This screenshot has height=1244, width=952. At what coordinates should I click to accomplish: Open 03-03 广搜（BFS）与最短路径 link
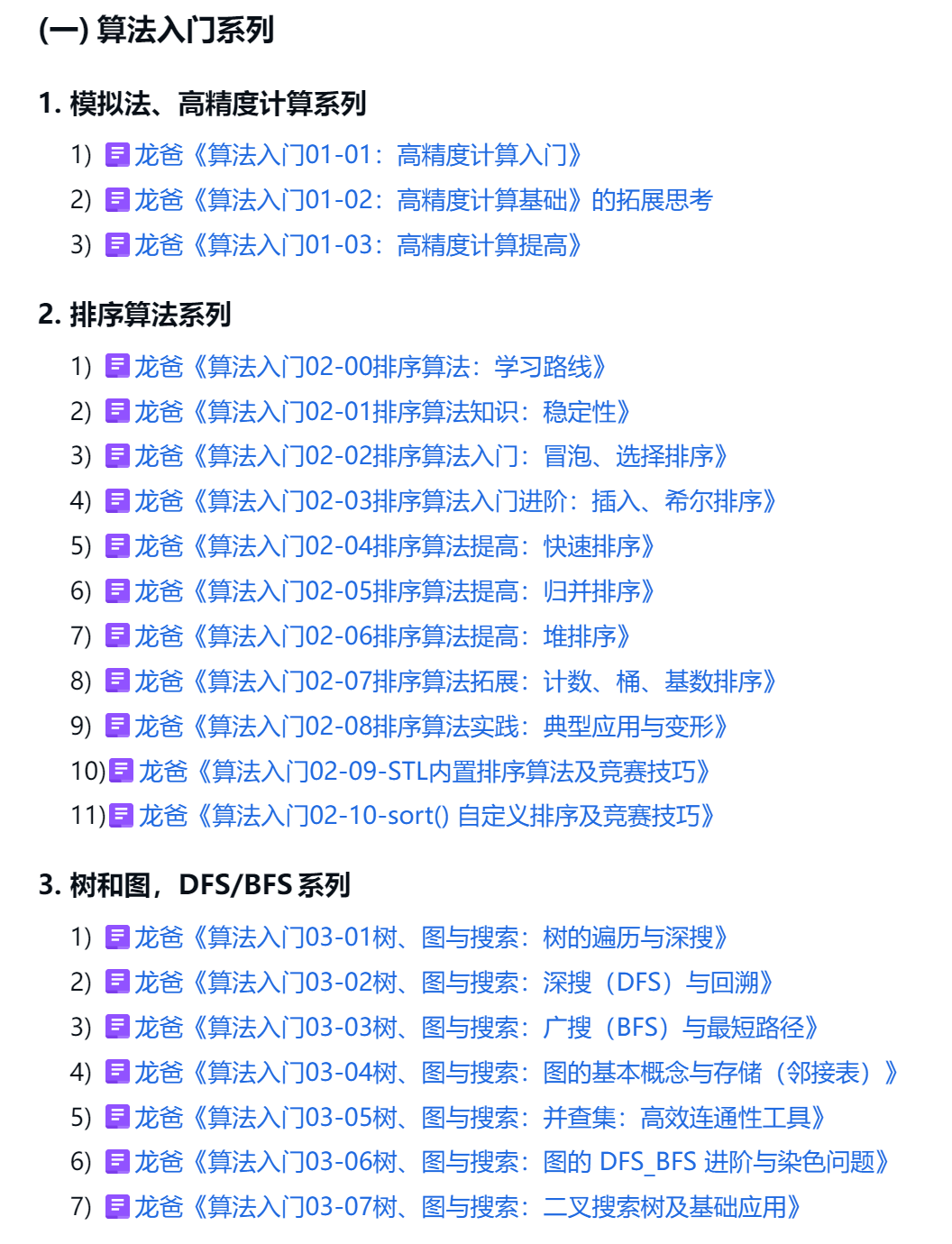click(476, 1028)
